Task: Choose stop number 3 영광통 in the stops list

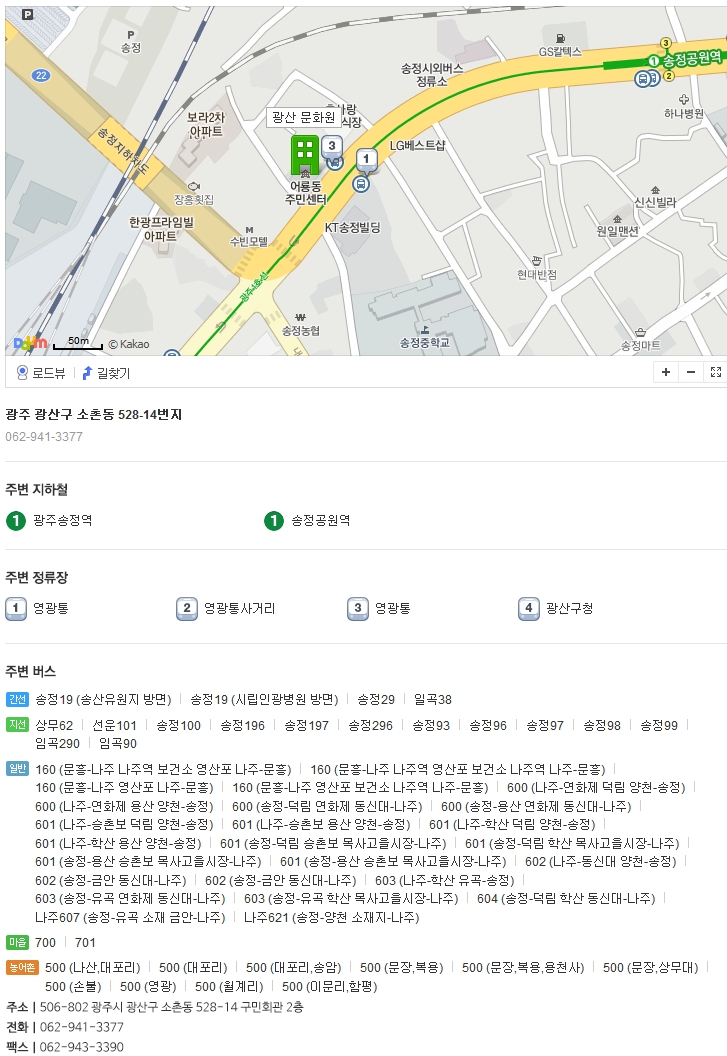Action: click(x=392, y=608)
